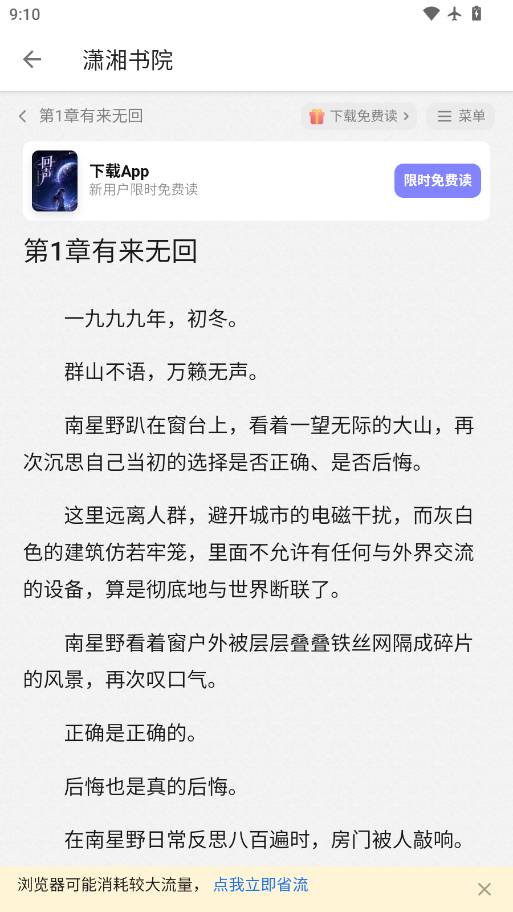Tap the 点我立即省流 link
Viewport: 513px width, 912px height.
261,885
